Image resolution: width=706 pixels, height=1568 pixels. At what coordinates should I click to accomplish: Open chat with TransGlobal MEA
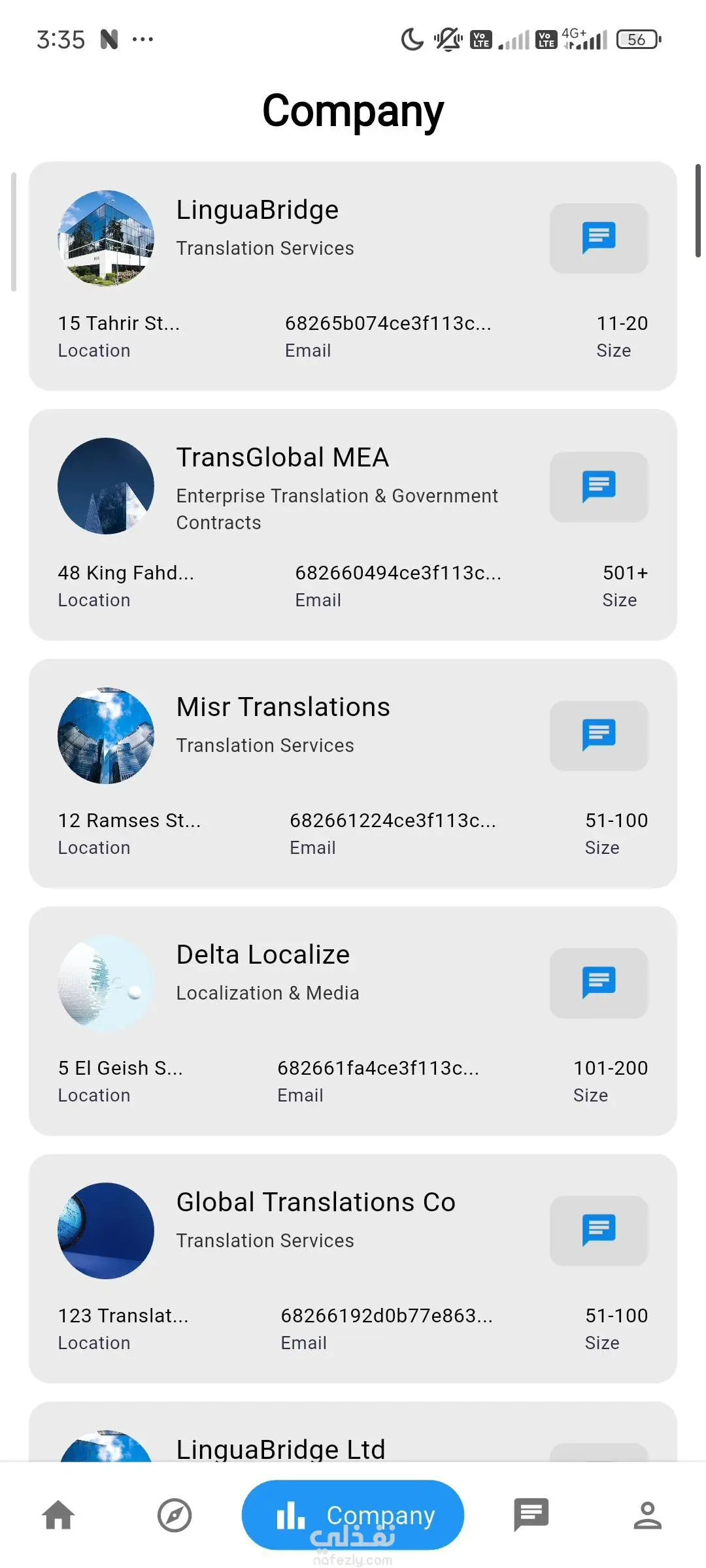598,487
